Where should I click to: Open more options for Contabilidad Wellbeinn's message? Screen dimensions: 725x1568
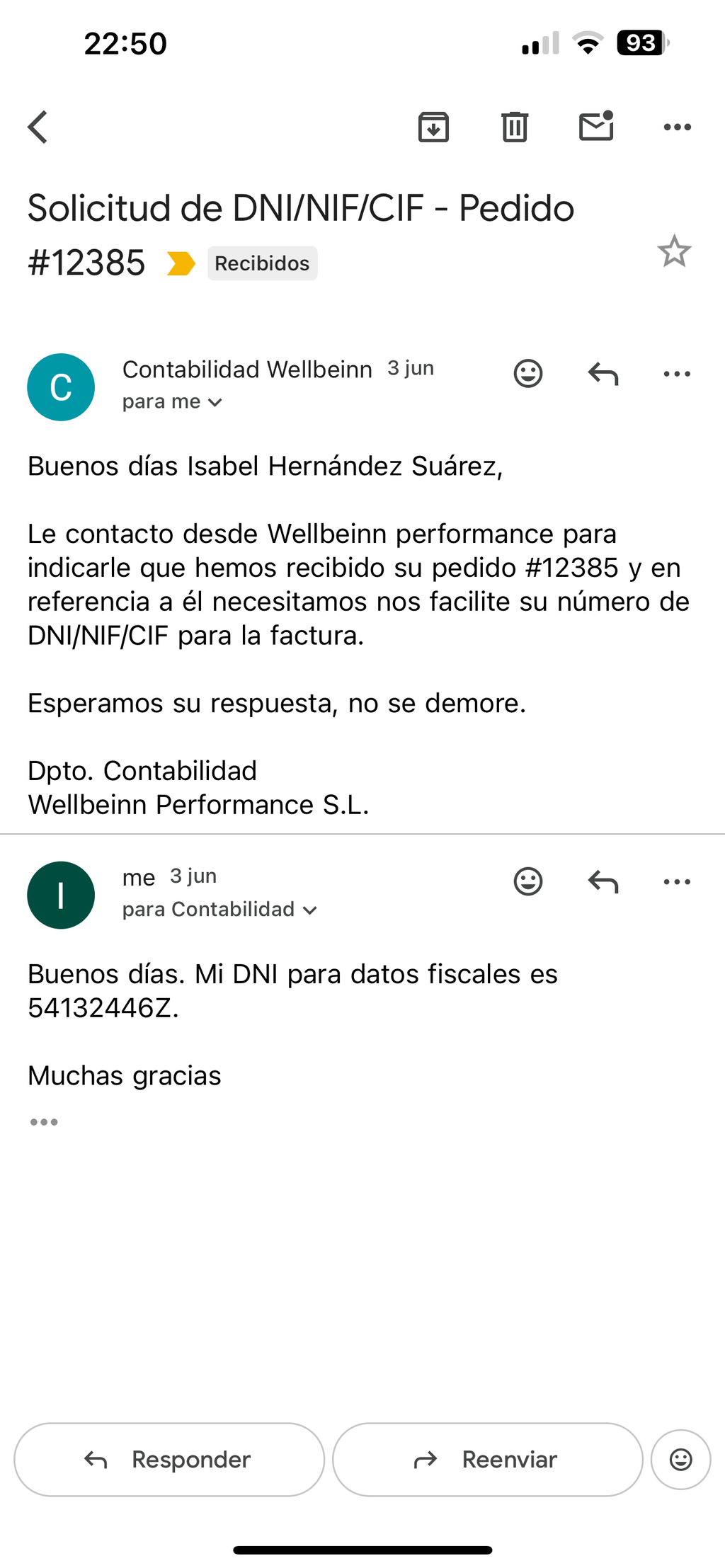pos(677,374)
